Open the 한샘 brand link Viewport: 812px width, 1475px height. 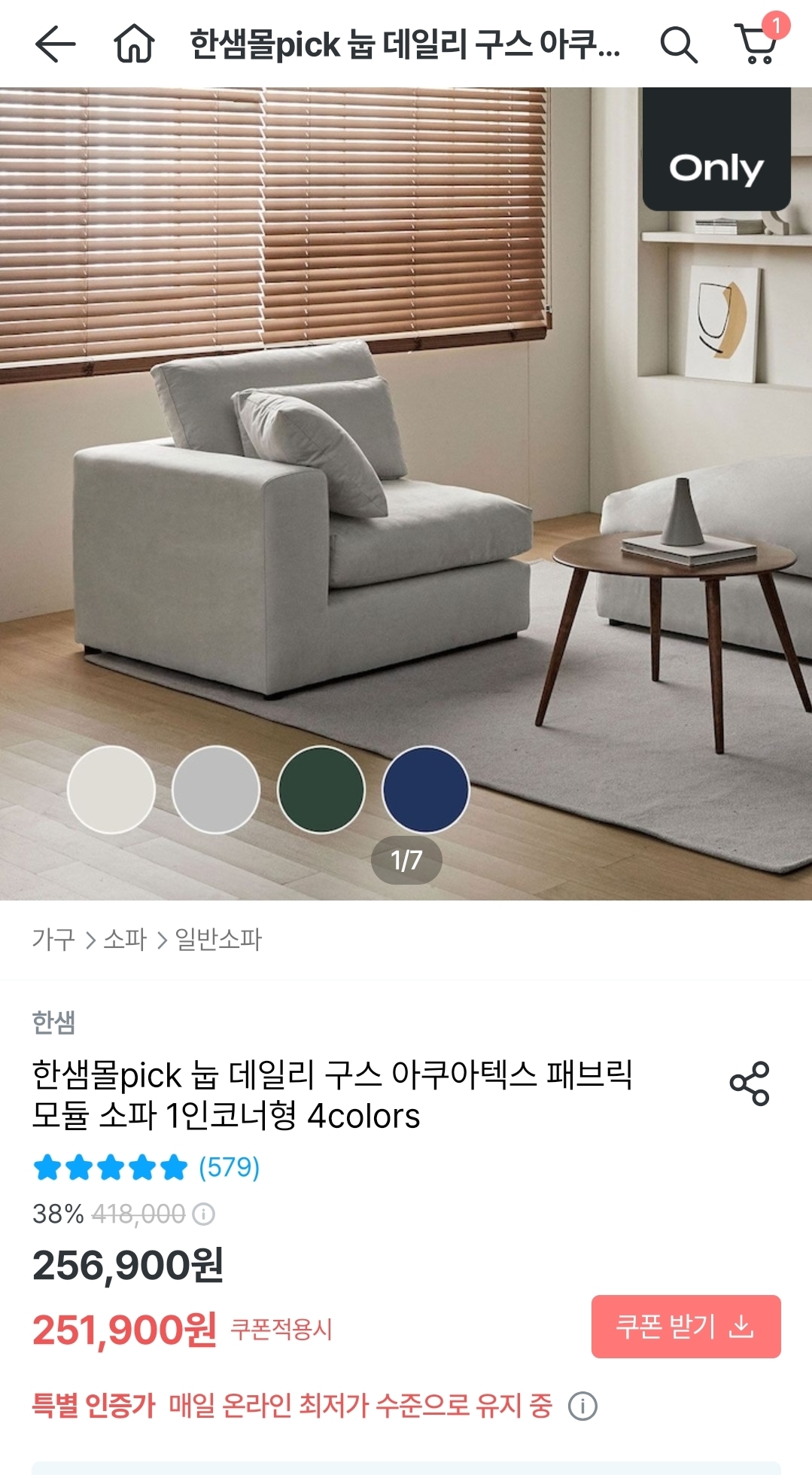point(53,1022)
